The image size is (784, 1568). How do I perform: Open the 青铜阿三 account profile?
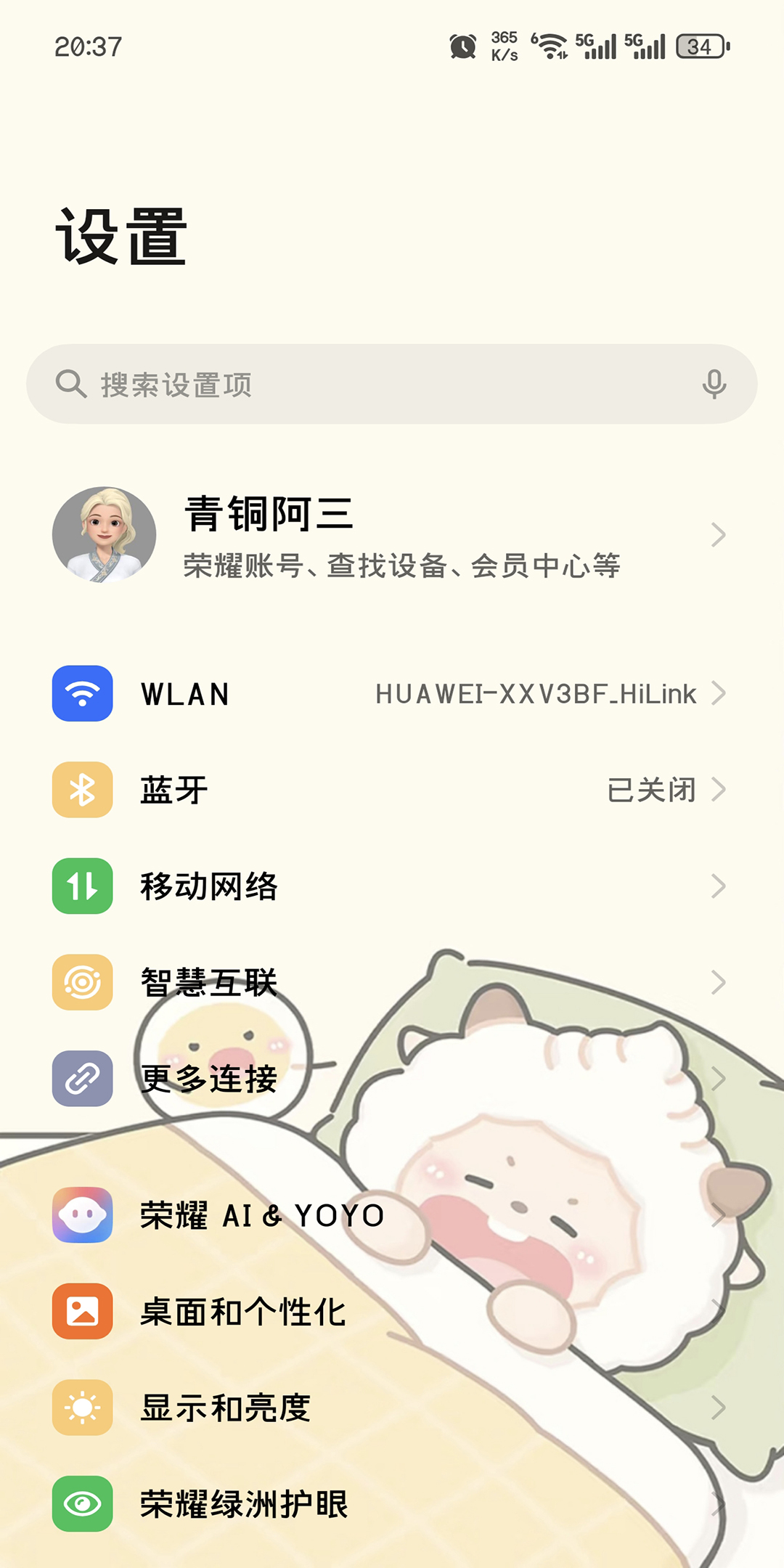[392, 535]
